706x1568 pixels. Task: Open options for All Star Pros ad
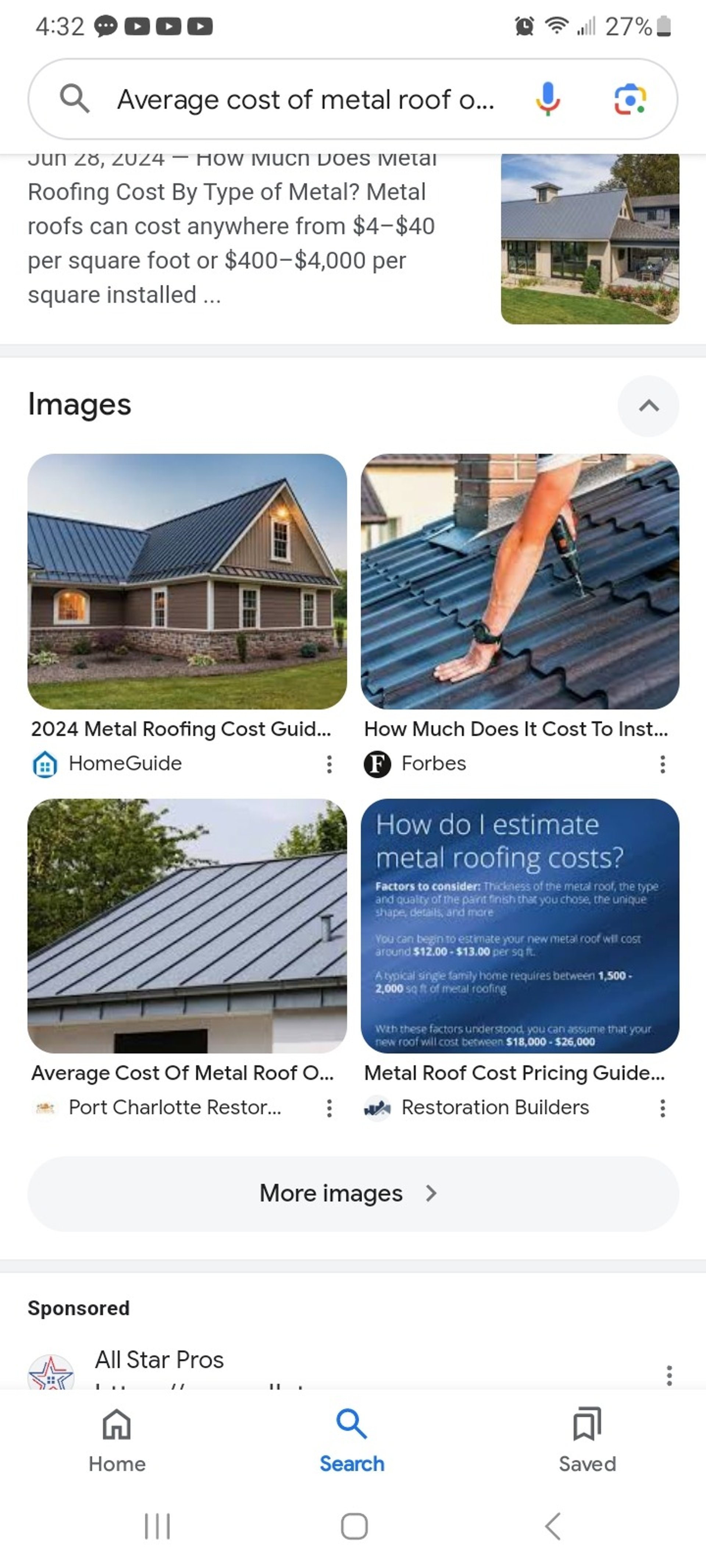pos(669,1375)
